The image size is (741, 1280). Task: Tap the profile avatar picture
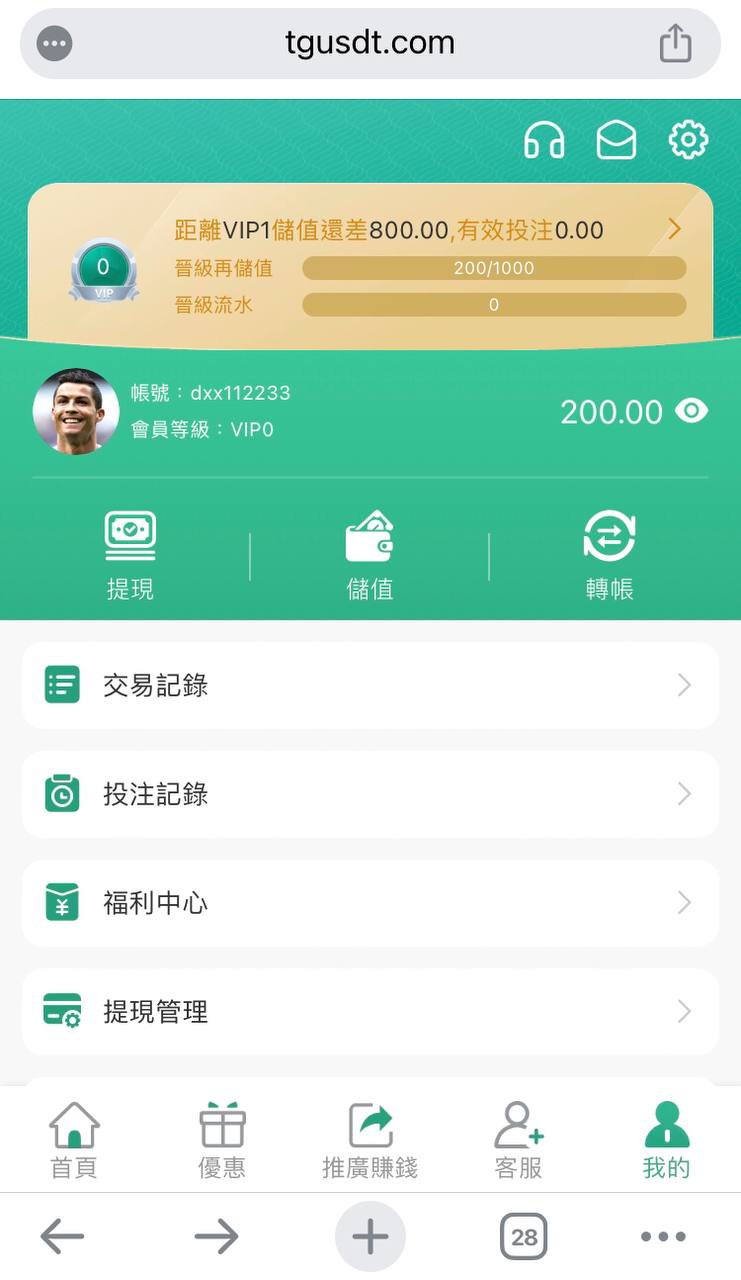(x=76, y=411)
